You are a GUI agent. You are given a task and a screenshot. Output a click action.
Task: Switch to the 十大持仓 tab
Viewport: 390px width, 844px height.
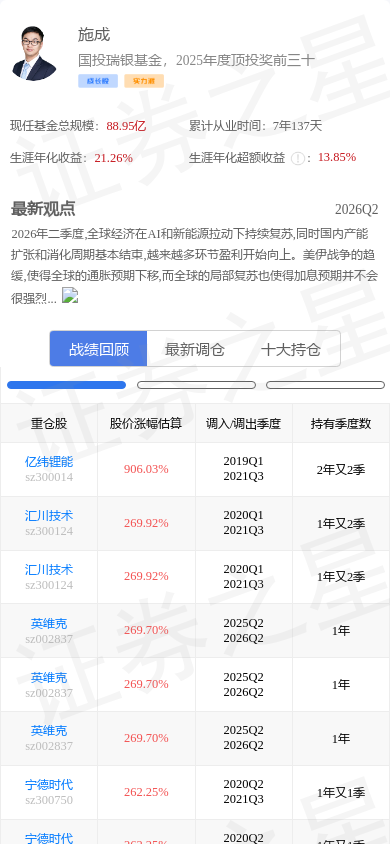(291, 349)
